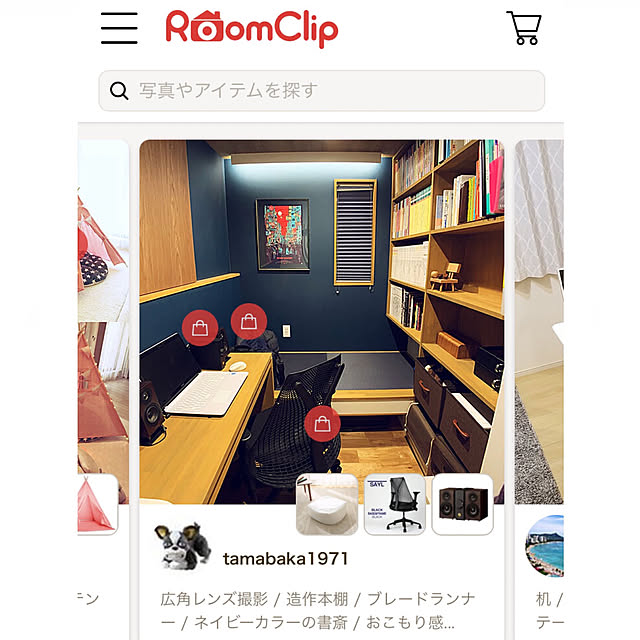Open the RoomClip home logo
Image resolution: width=640 pixels, height=640 pixels.
click(252, 28)
